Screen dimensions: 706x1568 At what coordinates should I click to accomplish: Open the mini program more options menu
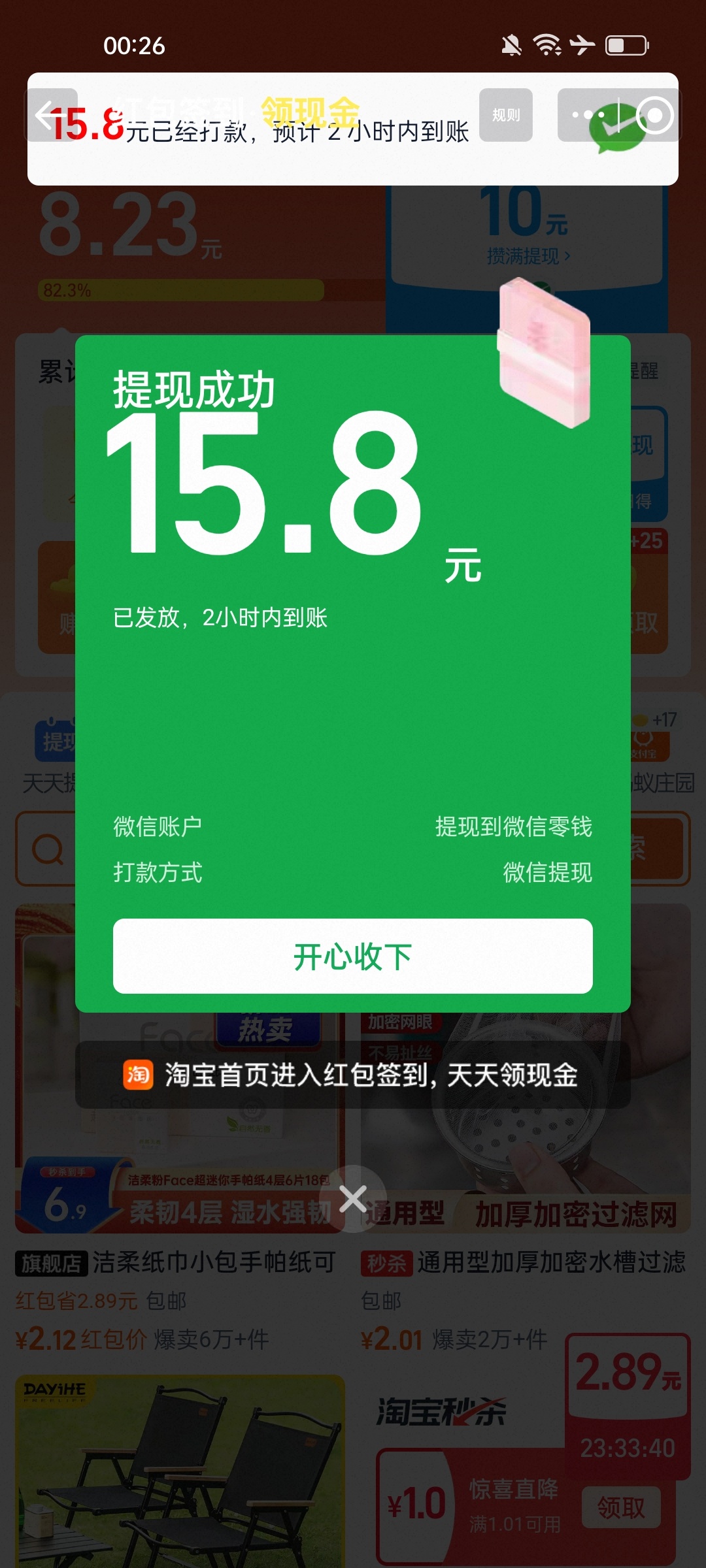[588, 115]
